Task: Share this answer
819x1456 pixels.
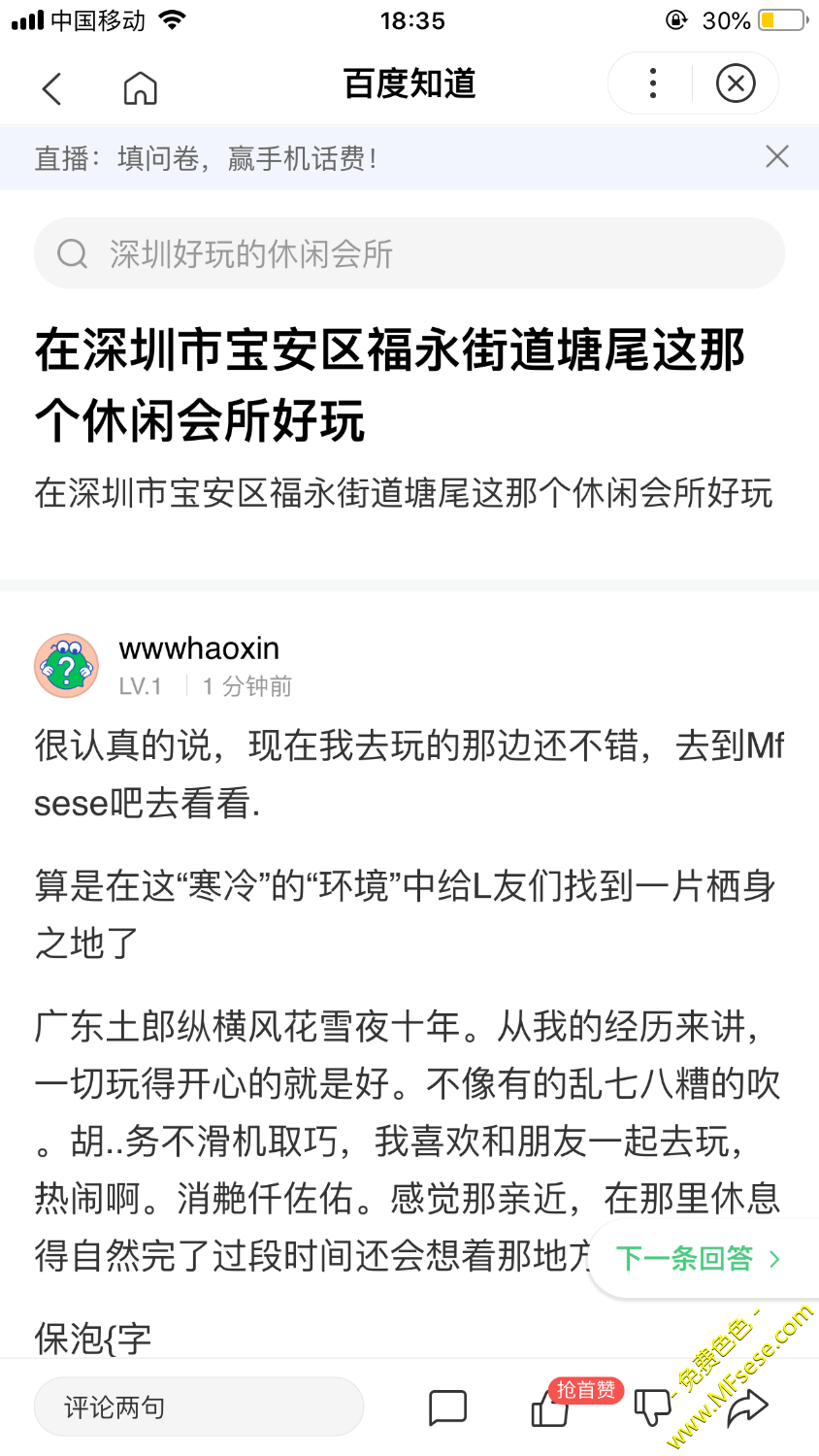Action: [x=747, y=1407]
